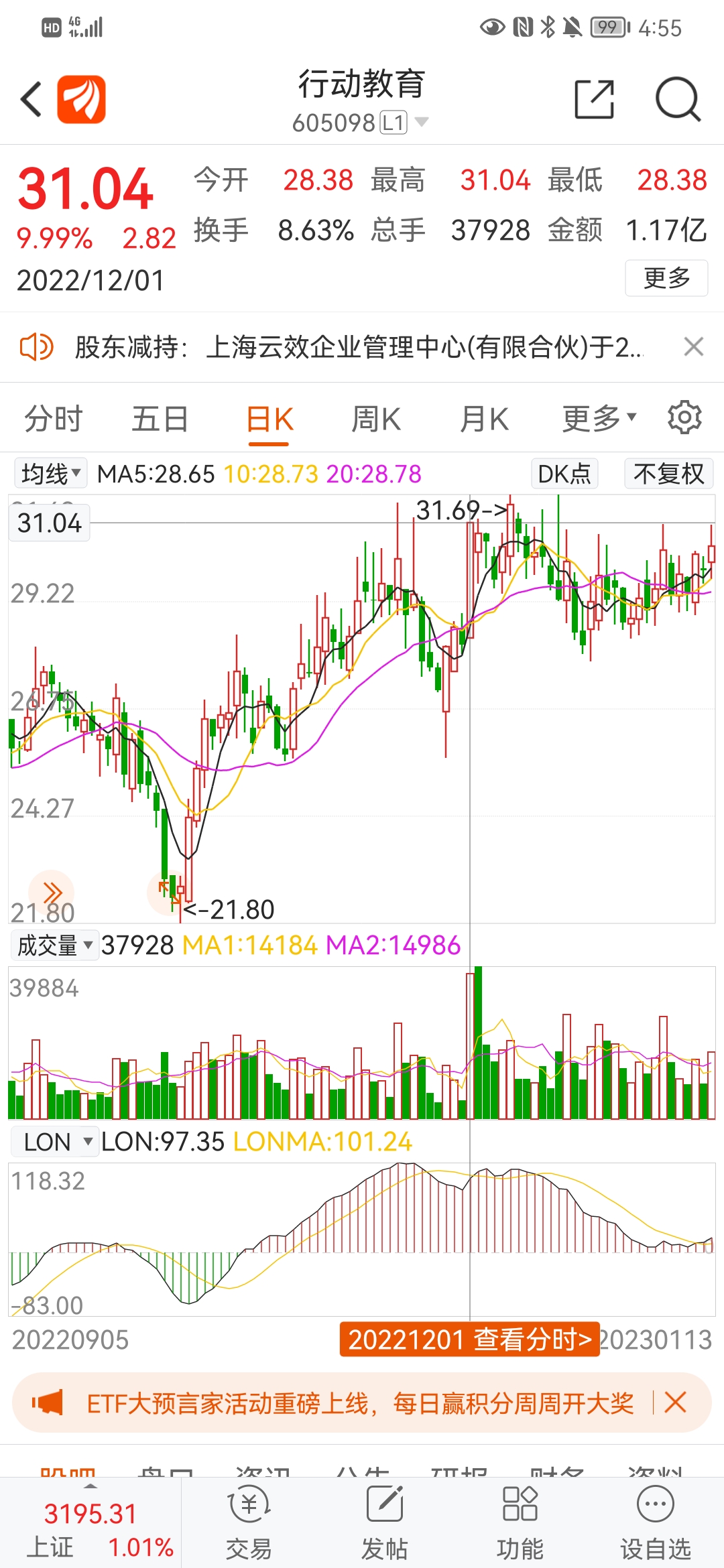Tap the 更多 more details button
This screenshot has height=1568, width=724.
click(666, 279)
